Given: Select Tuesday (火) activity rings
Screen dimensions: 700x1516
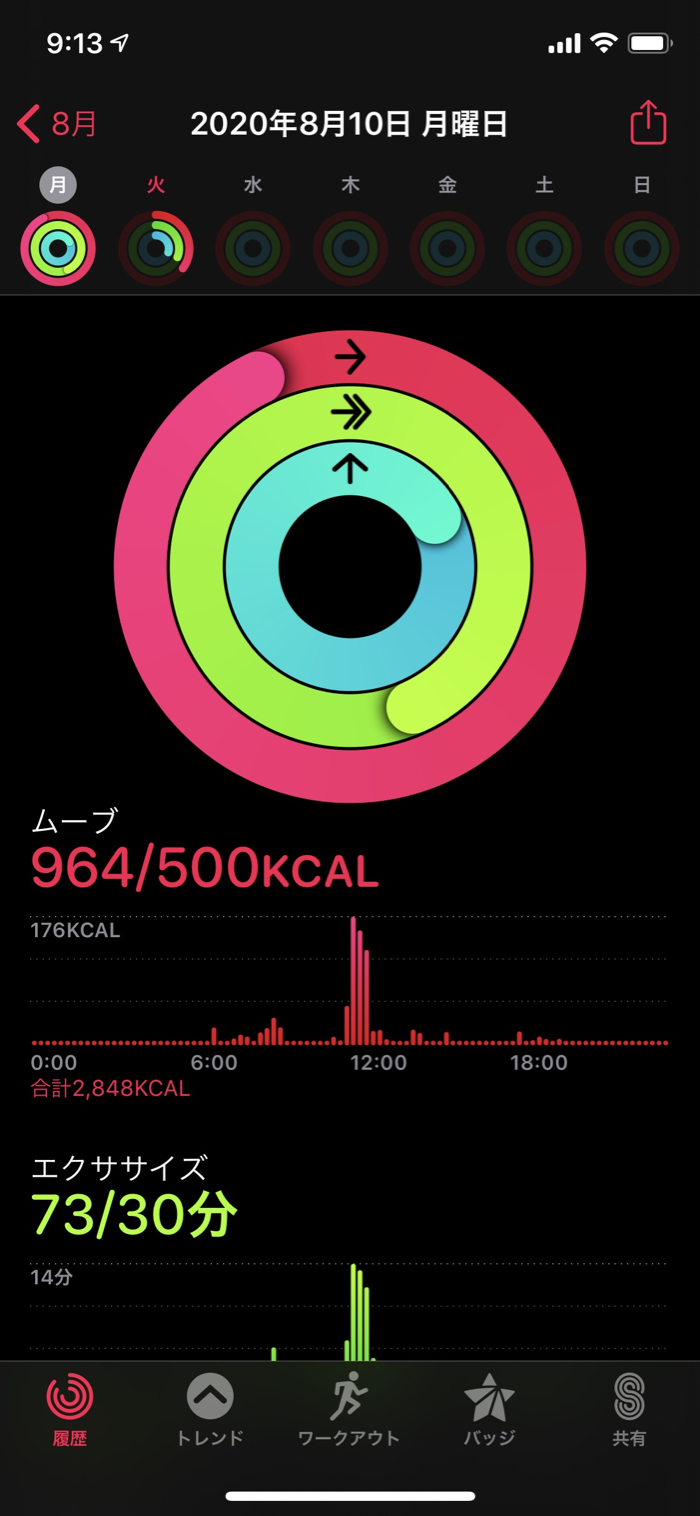Looking at the screenshot, I should point(155,248).
